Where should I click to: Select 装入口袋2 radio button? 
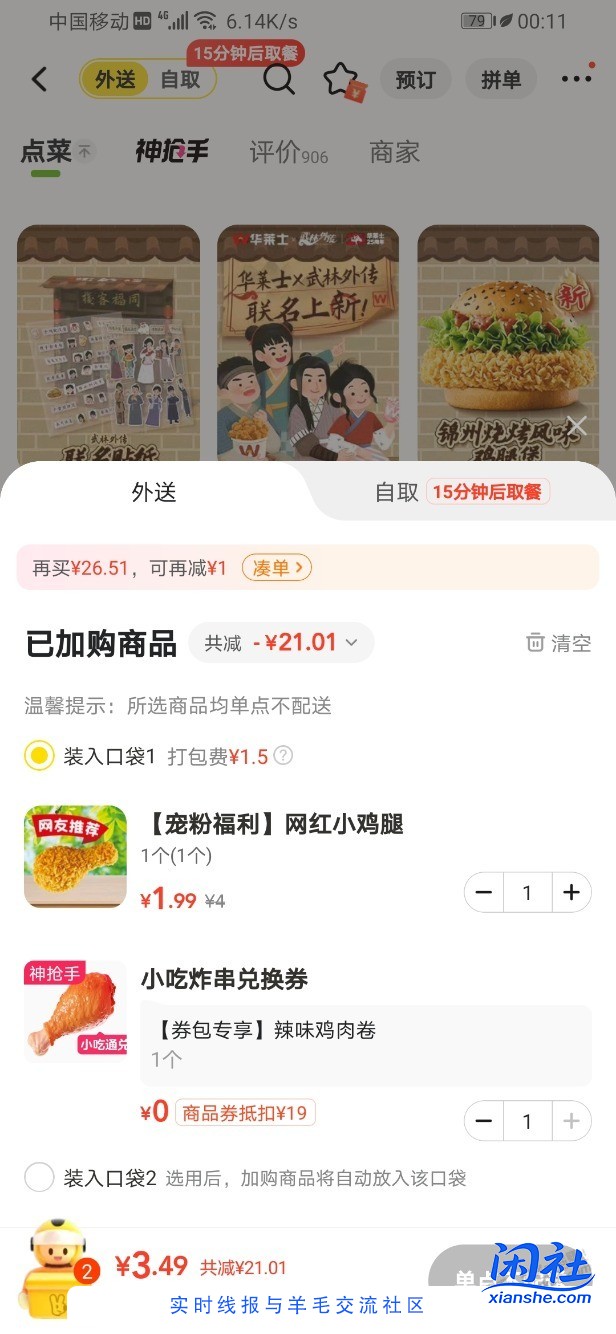pyautogui.click(x=39, y=1177)
